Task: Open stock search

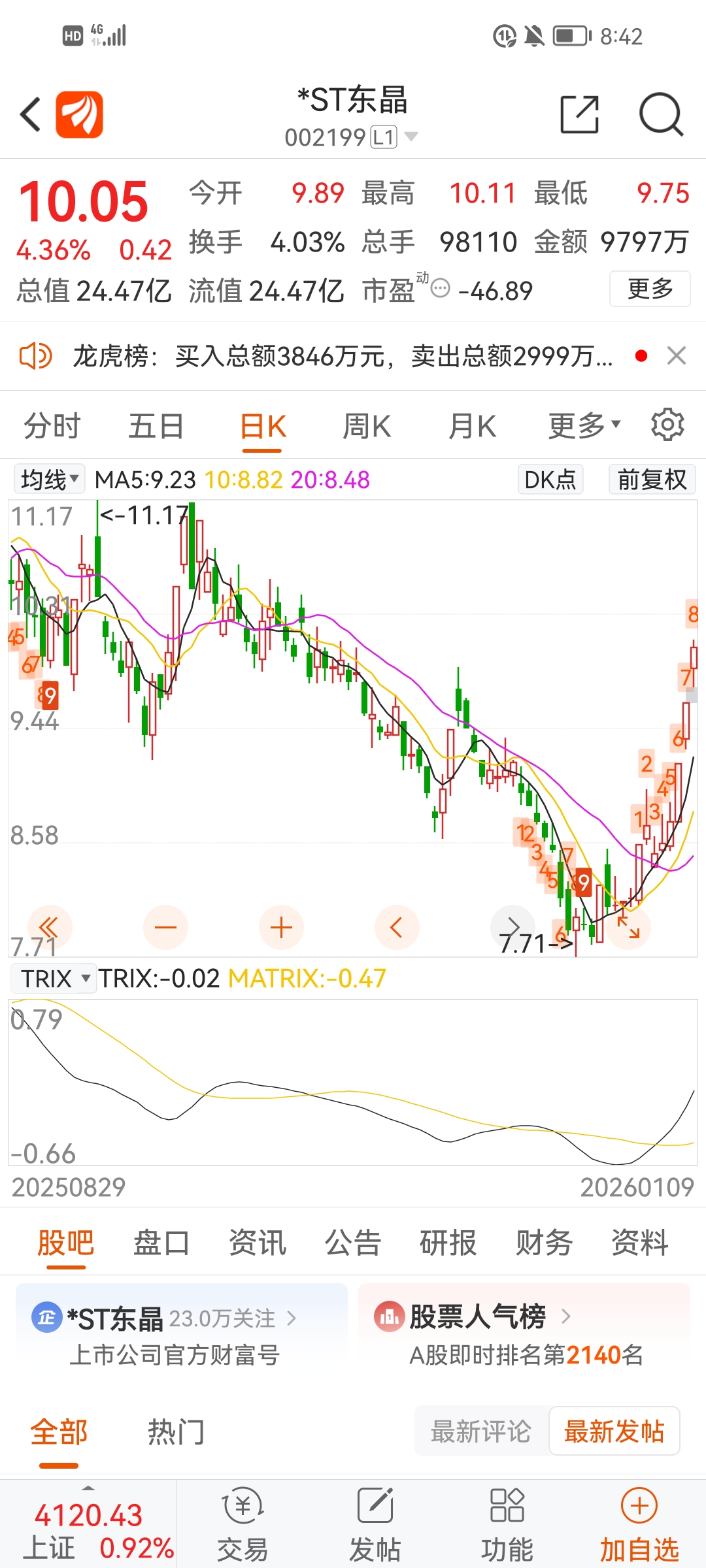Action: coord(660,114)
